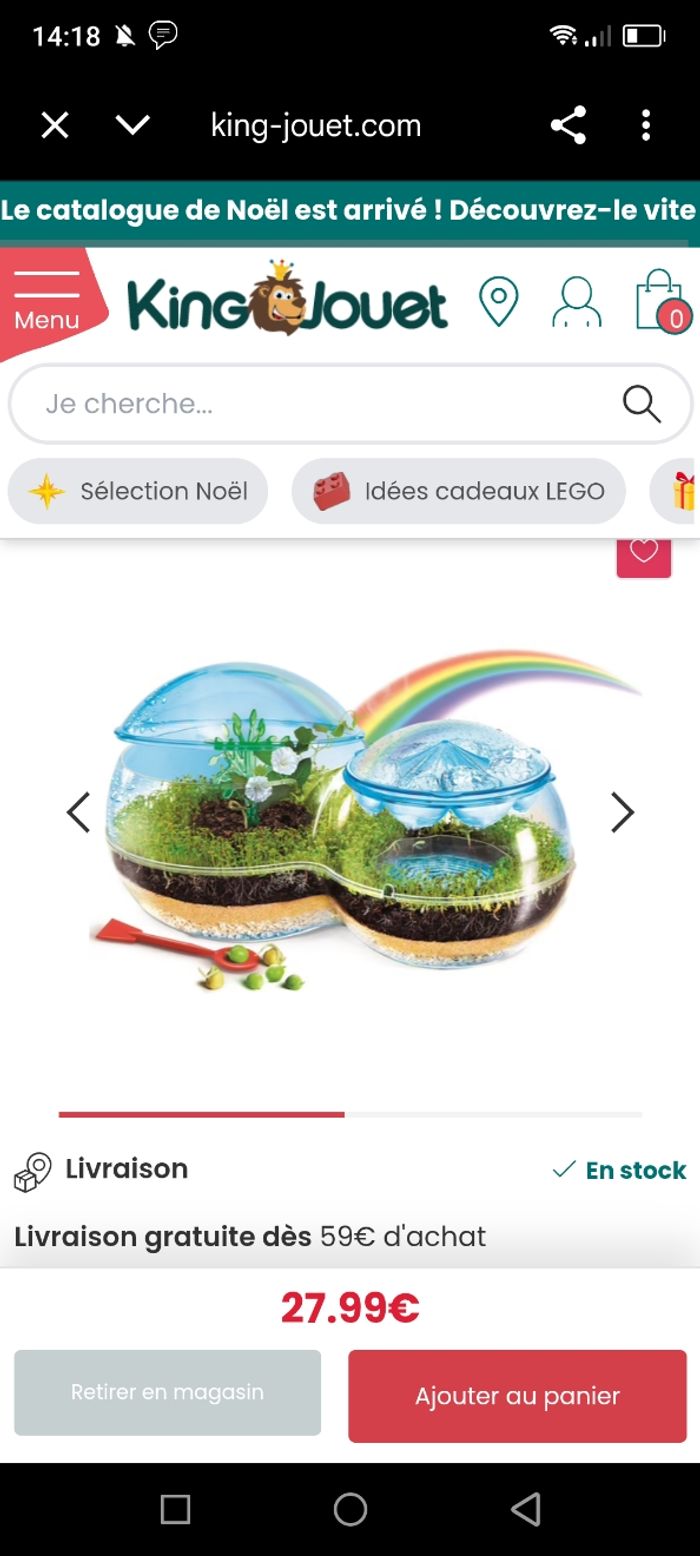The width and height of the screenshot is (700, 1556).
Task: Tap the Je cherche search field
Action: 320,404
